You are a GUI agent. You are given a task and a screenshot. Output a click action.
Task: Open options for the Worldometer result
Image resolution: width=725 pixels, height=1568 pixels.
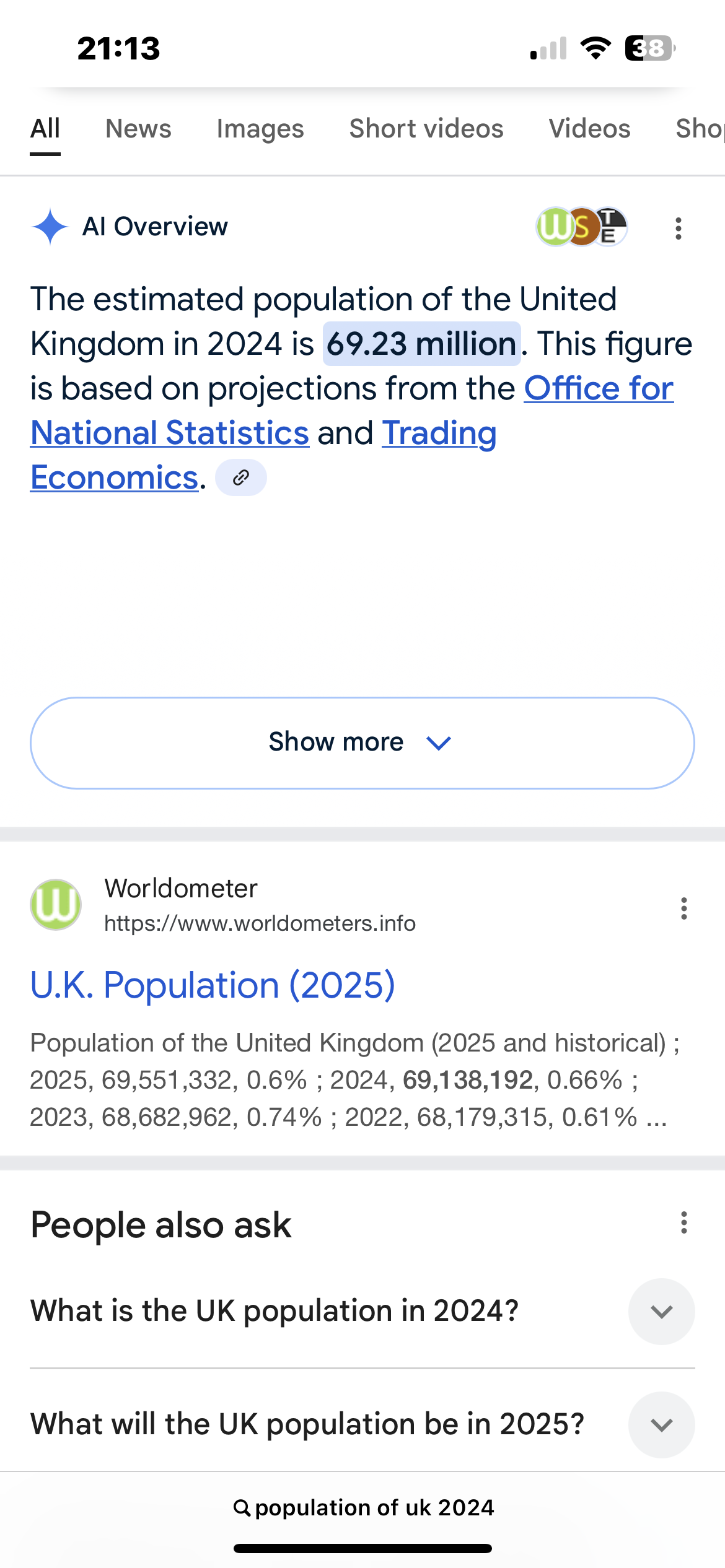pyautogui.click(x=684, y=908)
